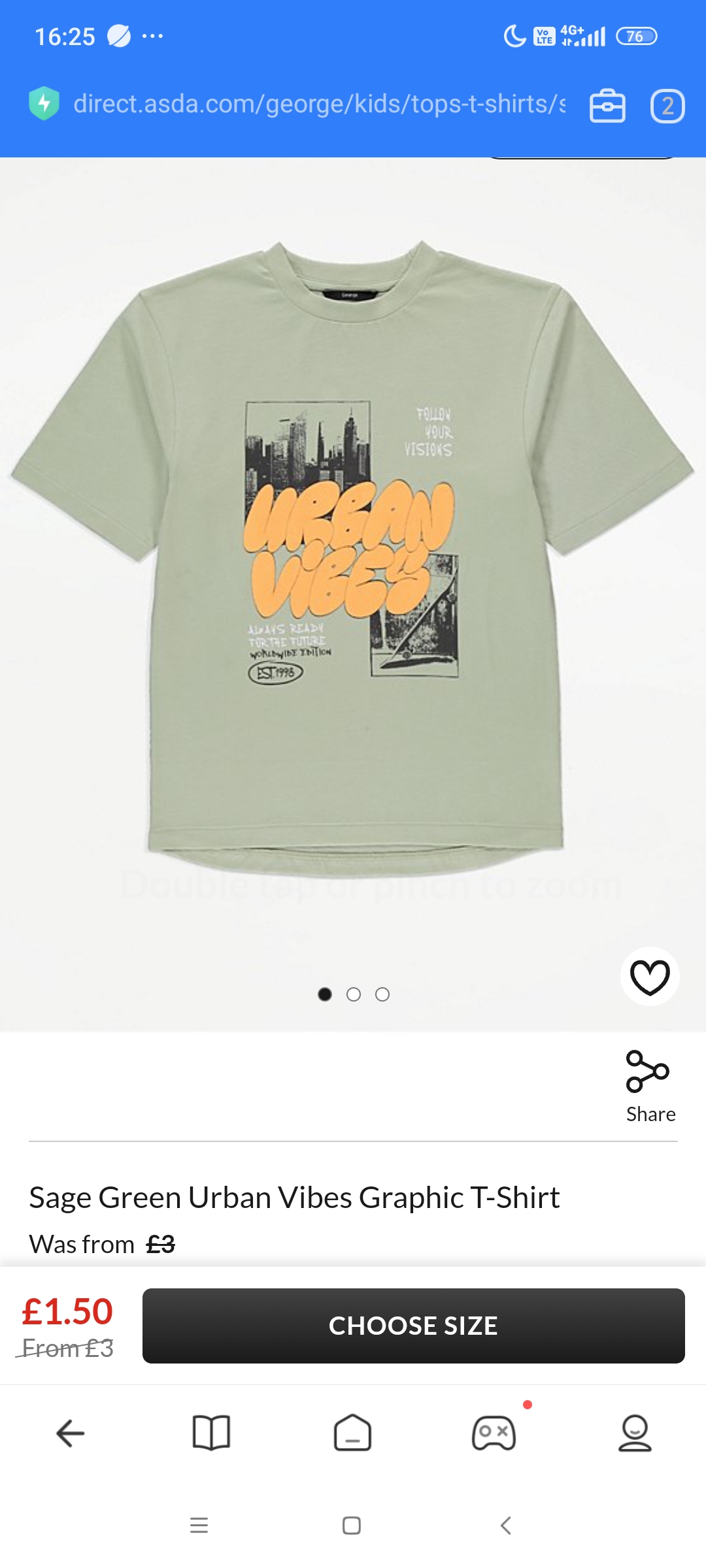
Task: Tap the CHOOSE SIZE button
Action: (x=413, y=1326)
